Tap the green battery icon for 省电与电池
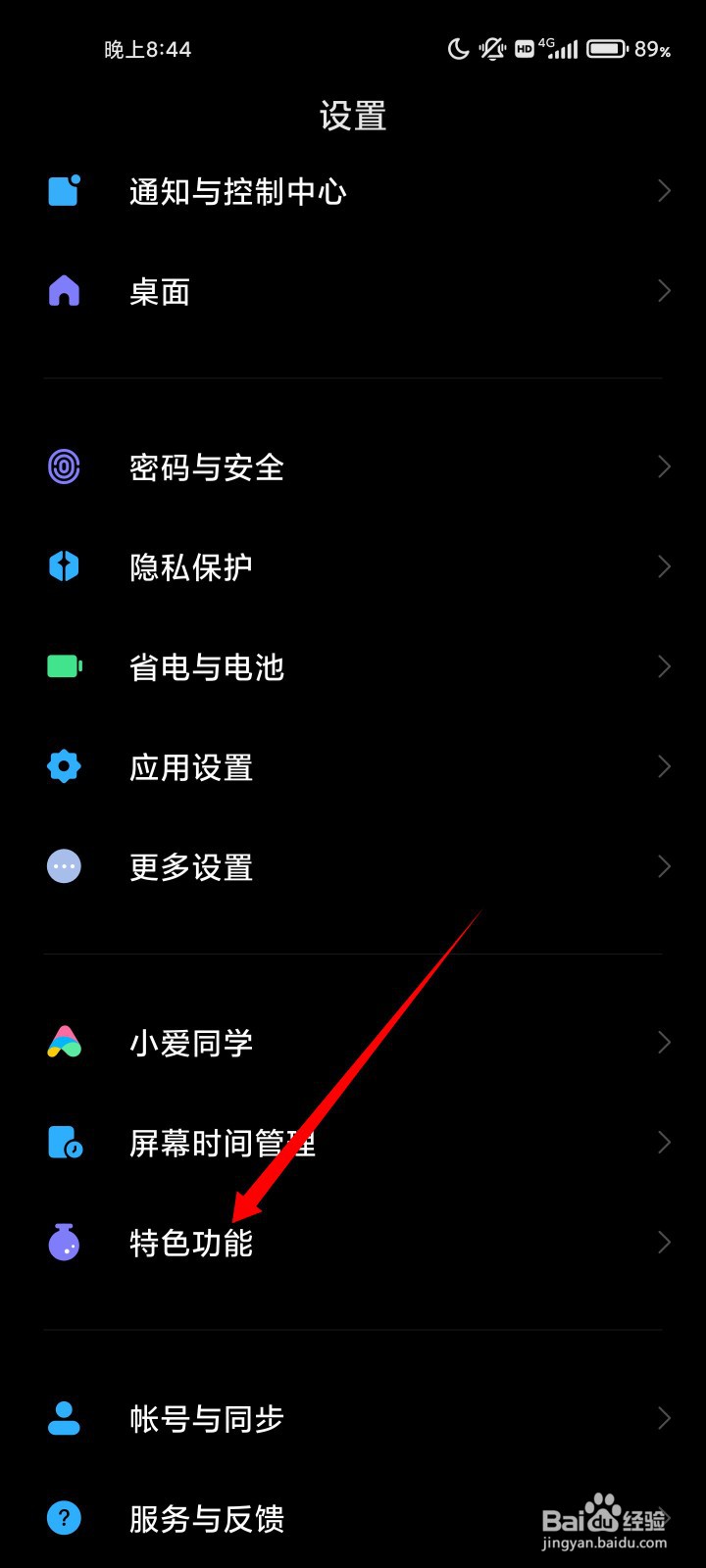 (x=63, y=666)
